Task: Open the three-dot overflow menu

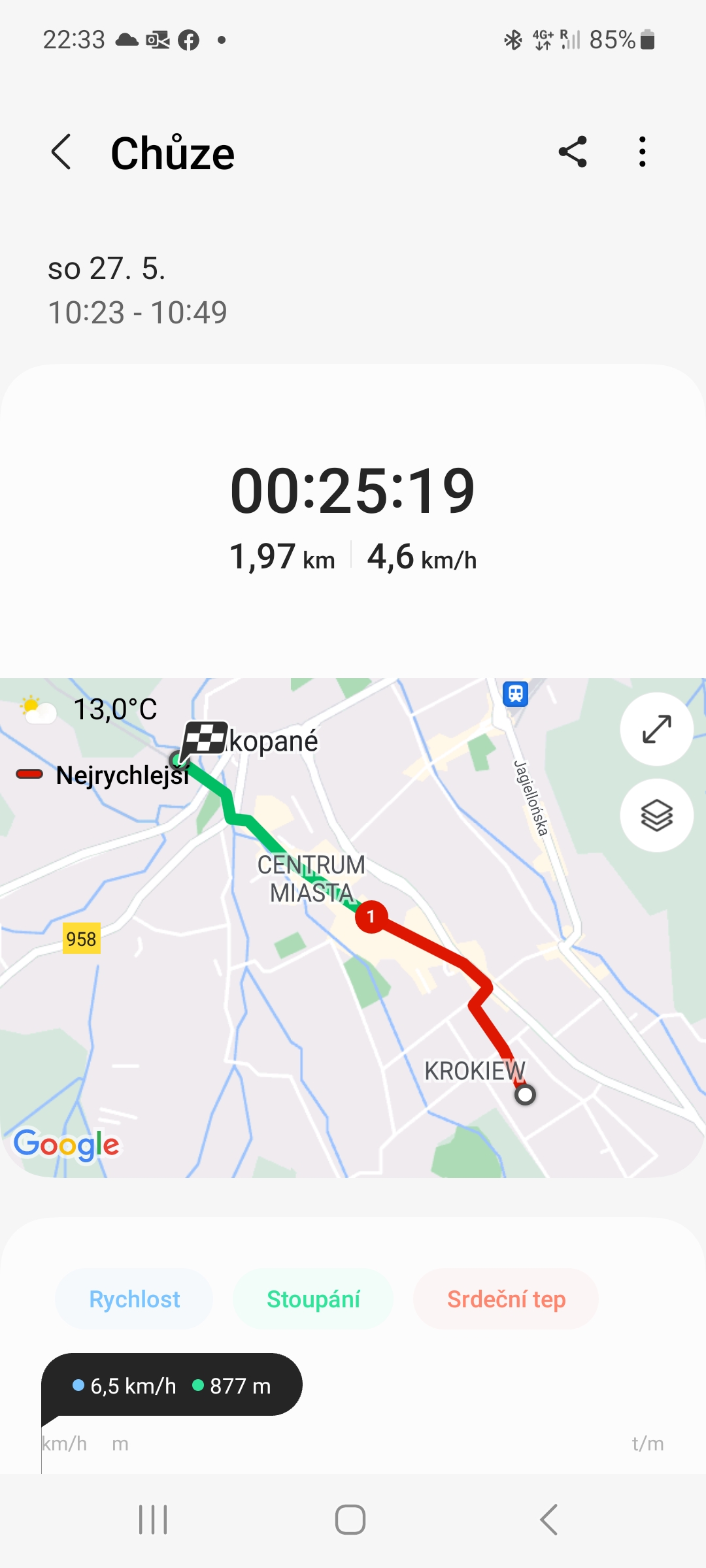Action: click(643, 152)
